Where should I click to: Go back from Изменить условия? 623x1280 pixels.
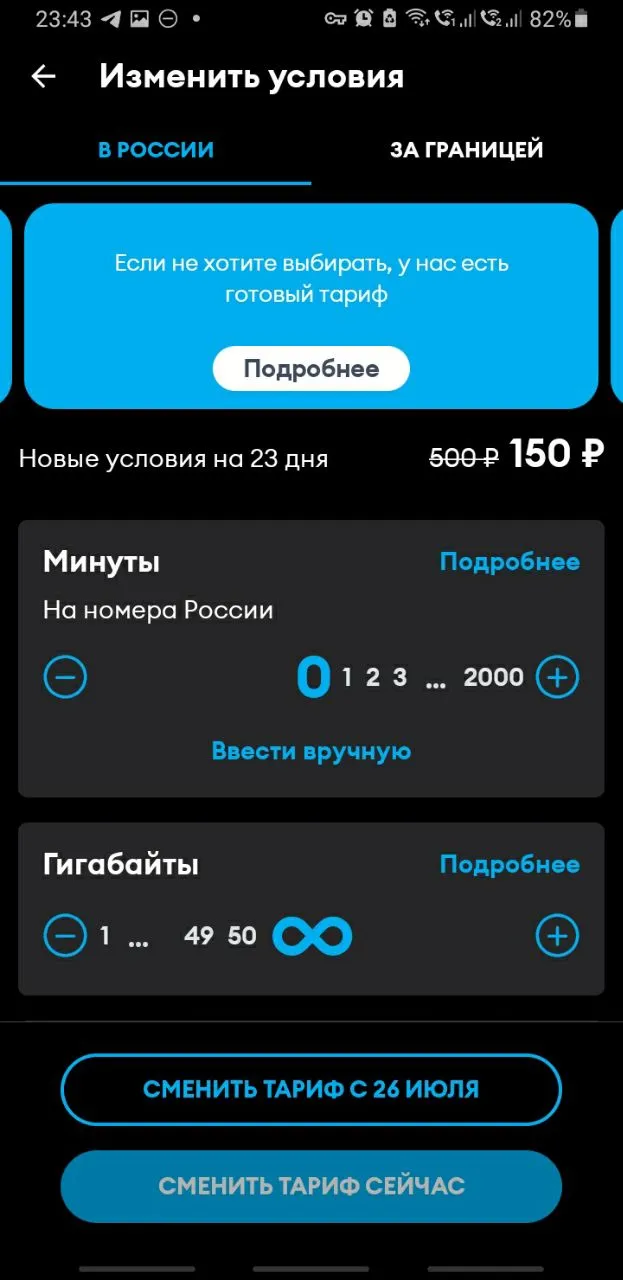pyautogui.click(x=43, y=77)
